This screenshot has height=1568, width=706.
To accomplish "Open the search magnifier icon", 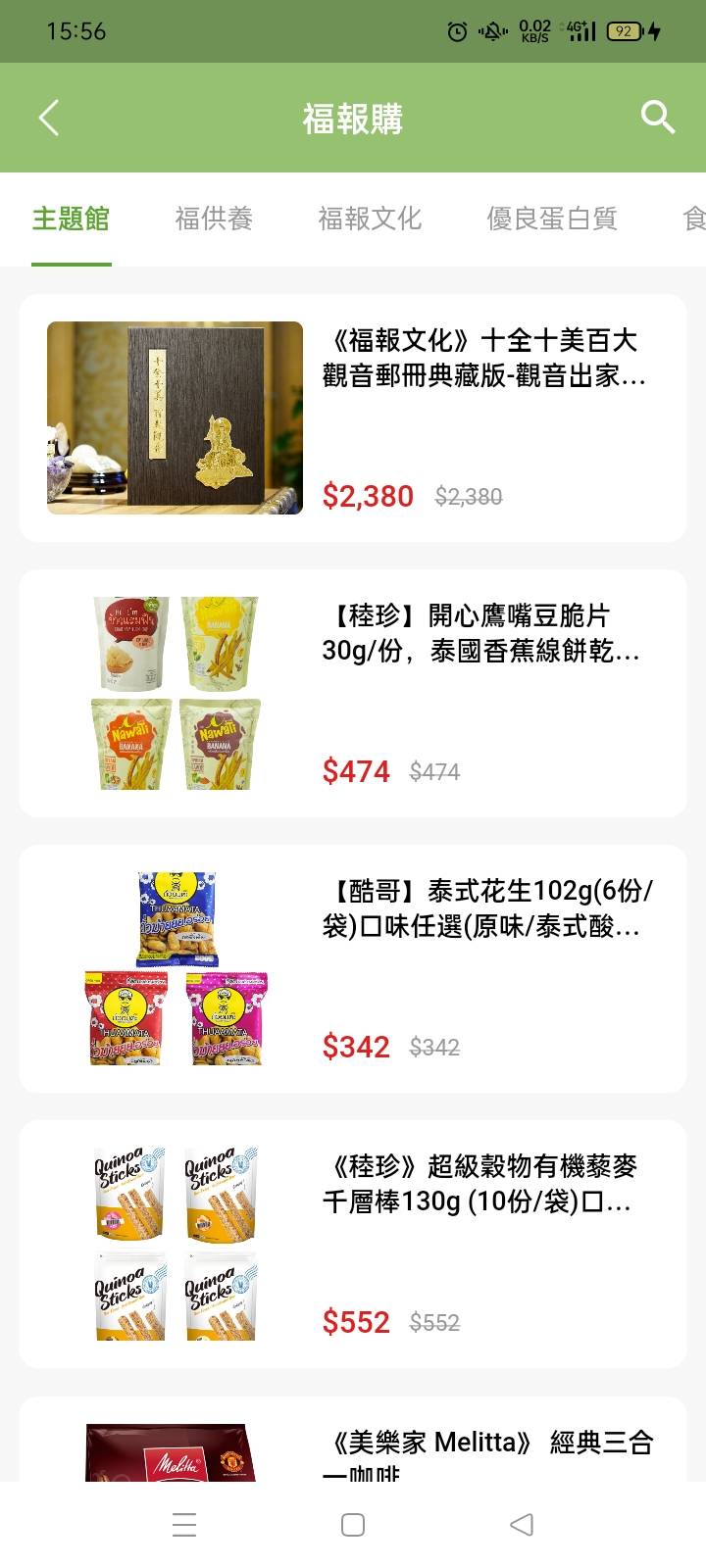I will tap(657, 118).
